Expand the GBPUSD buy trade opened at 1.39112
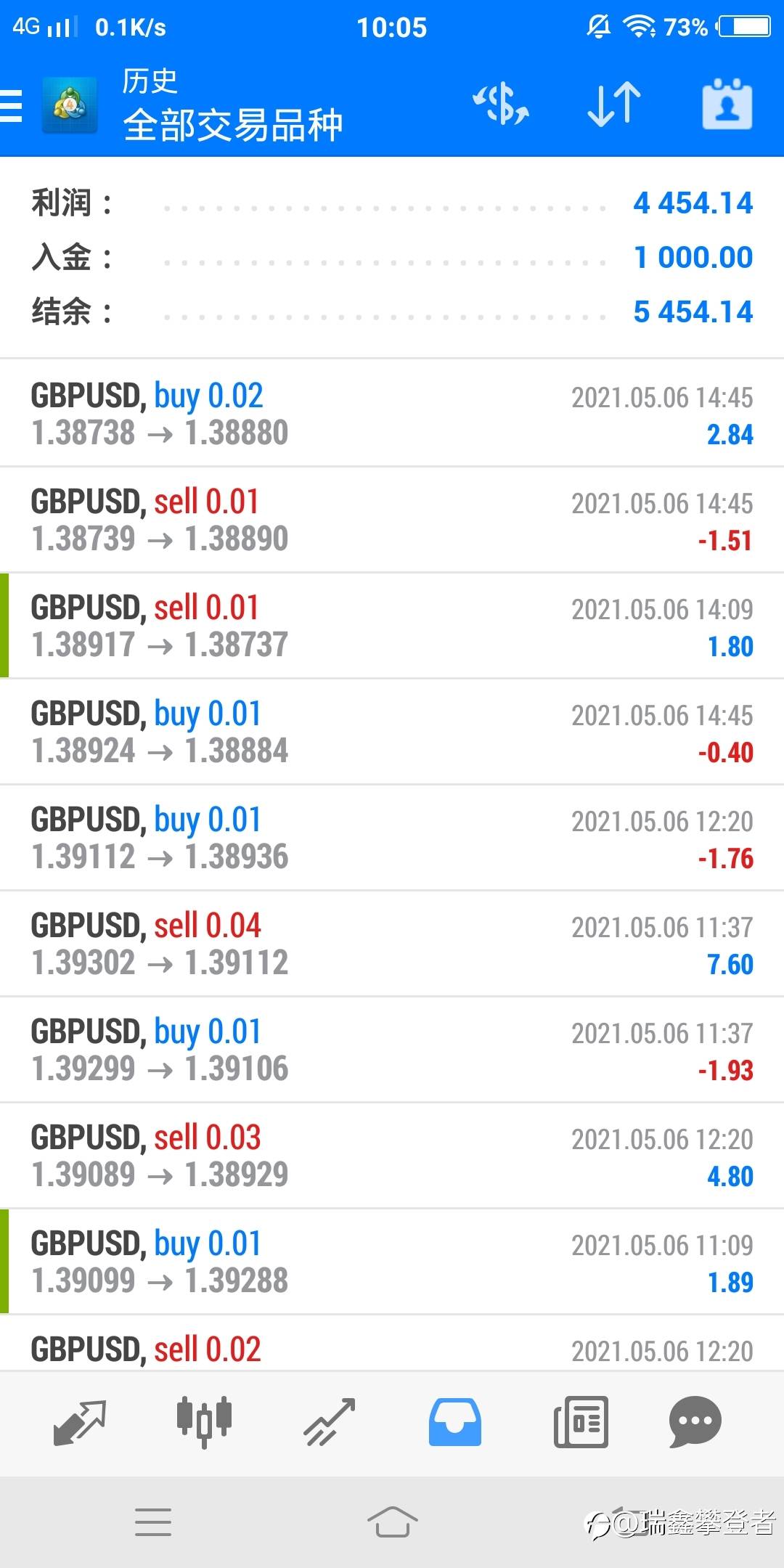The width and height of the screenshot is (784, 1568). 392,838
